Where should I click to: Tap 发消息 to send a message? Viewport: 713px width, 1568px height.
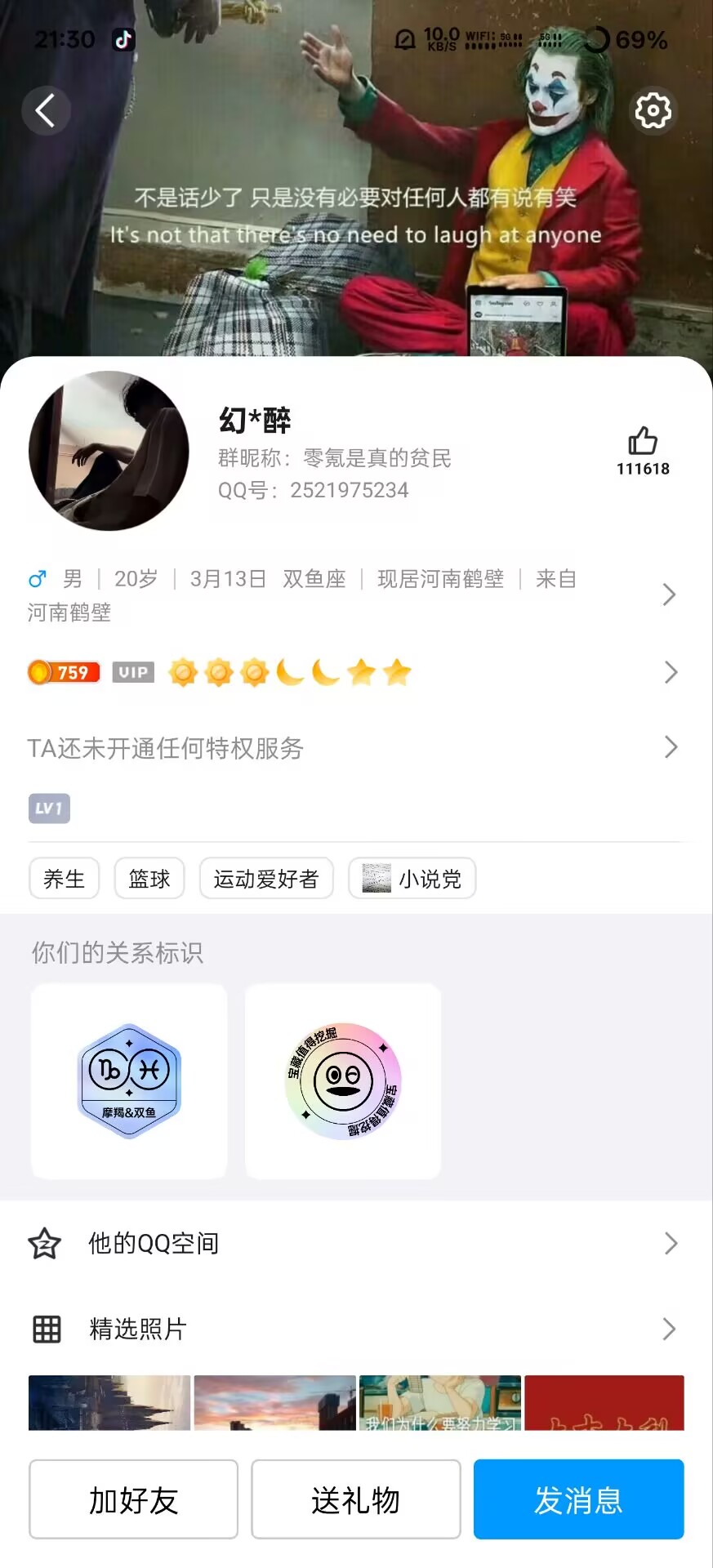pyautogui.click(x=578, y=1499)
